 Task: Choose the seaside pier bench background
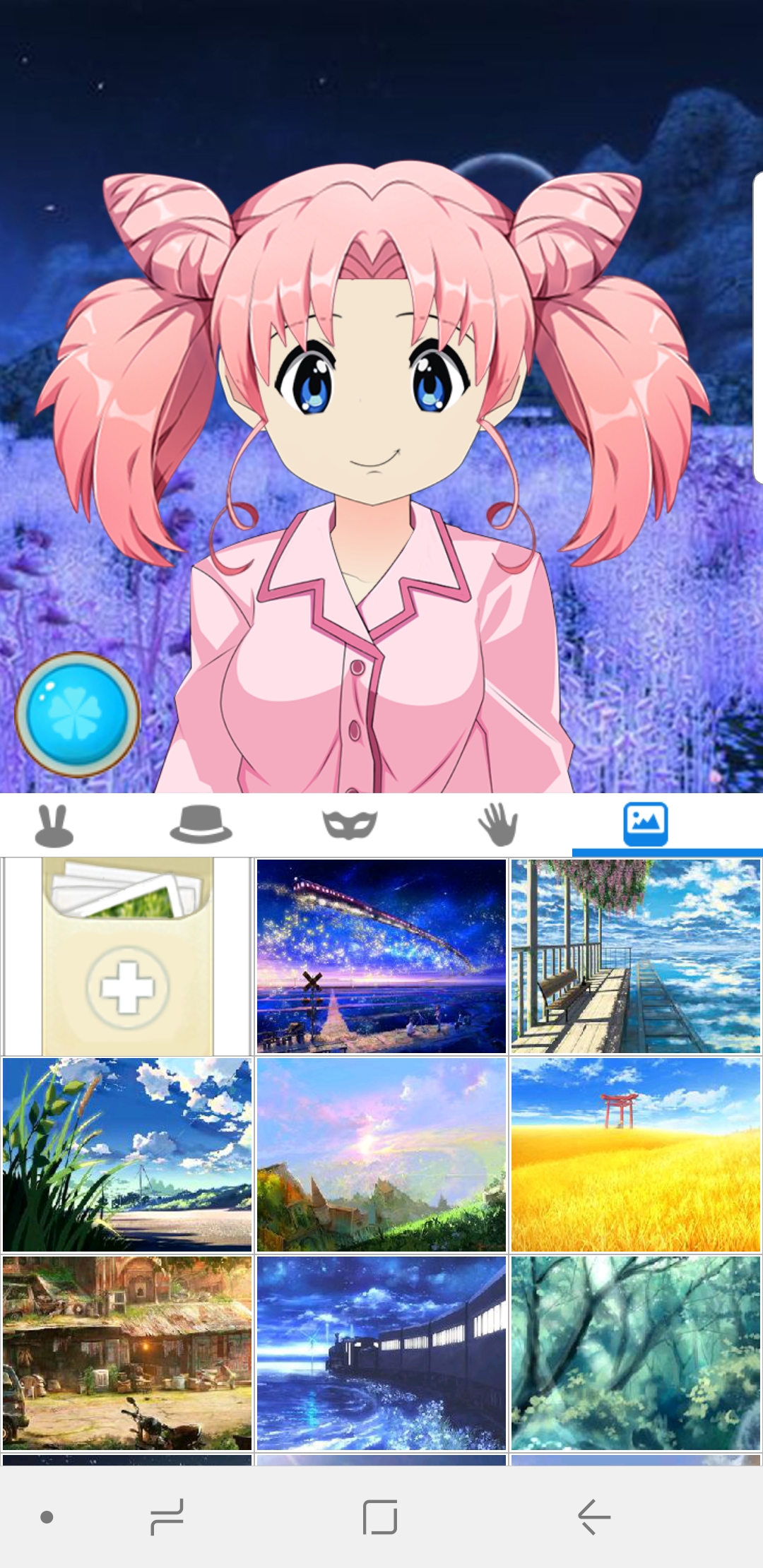(636, 956)
